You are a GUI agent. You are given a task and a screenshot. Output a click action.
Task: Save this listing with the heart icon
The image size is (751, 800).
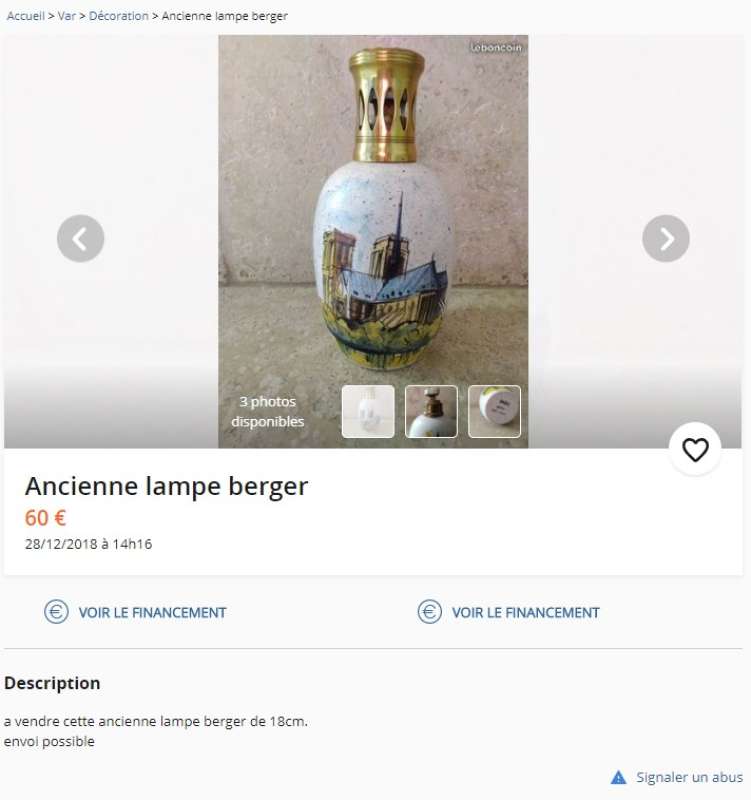pos(695,450)
